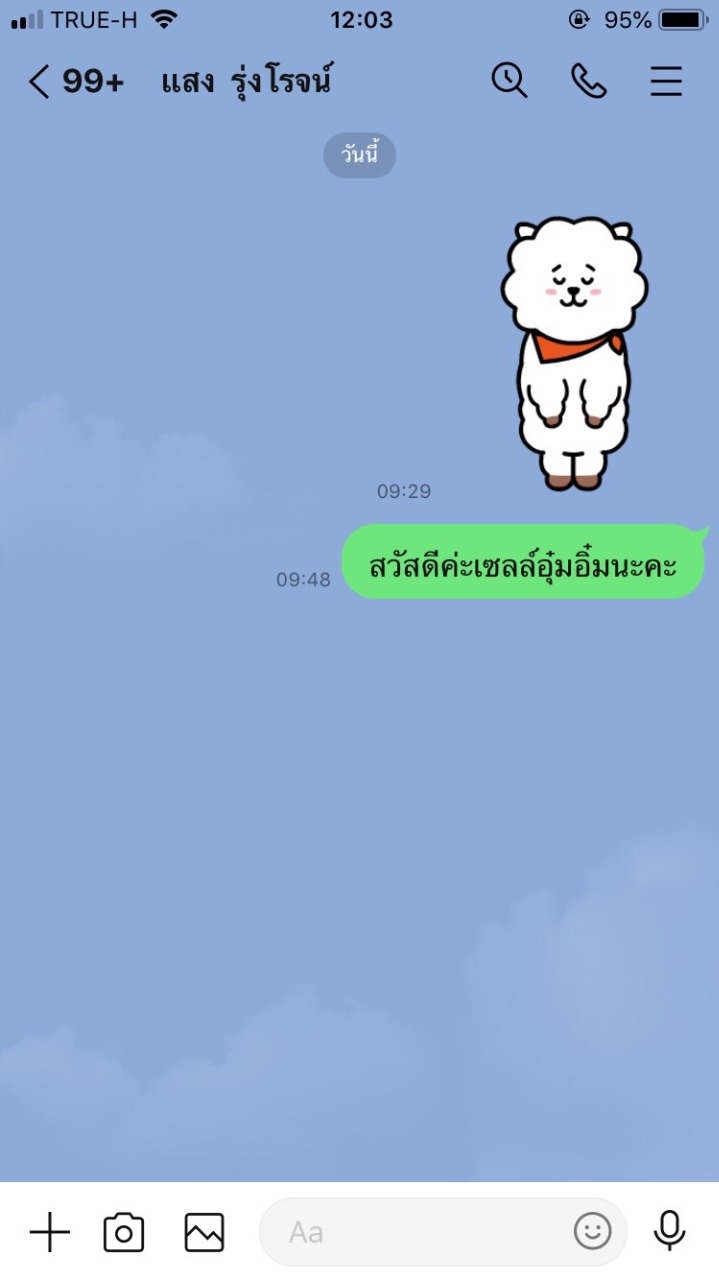Record a voice message with the microphone

669,1231
